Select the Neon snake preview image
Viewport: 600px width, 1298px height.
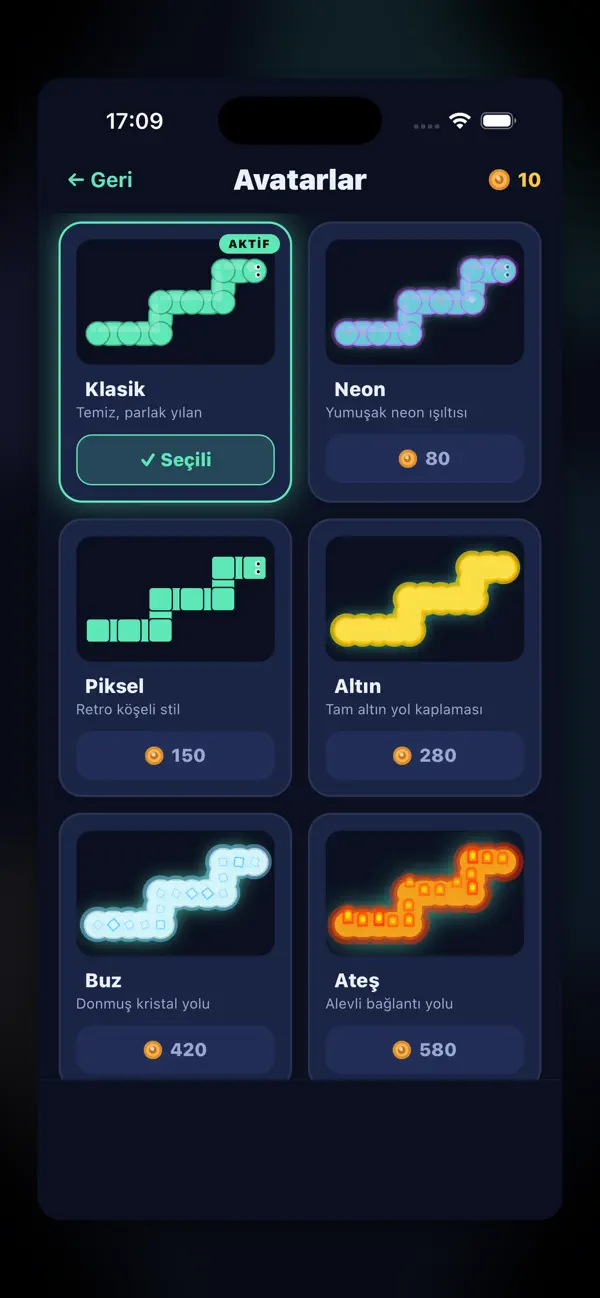pos(425,302)
